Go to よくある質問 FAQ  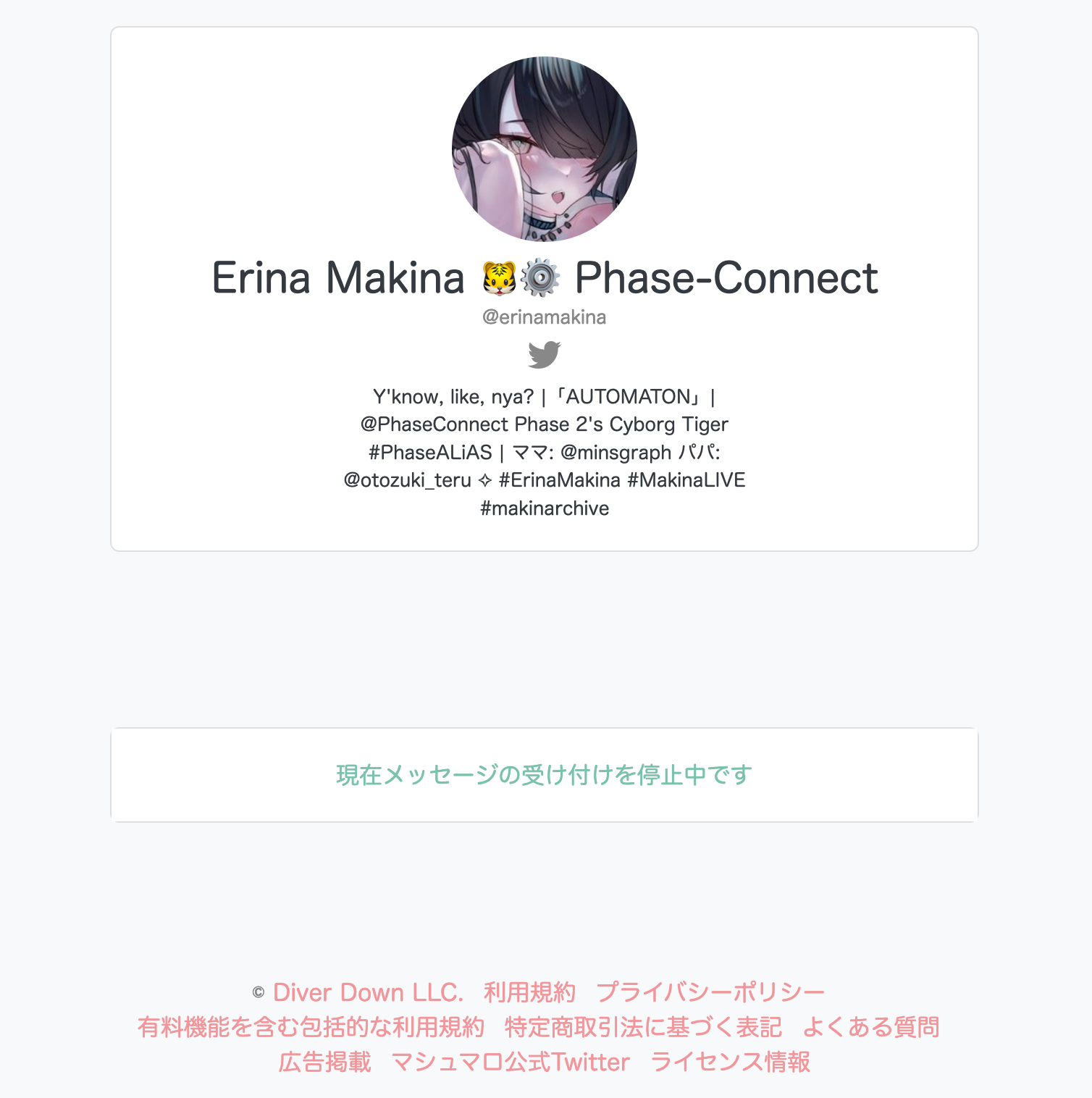coord(871,1027)
